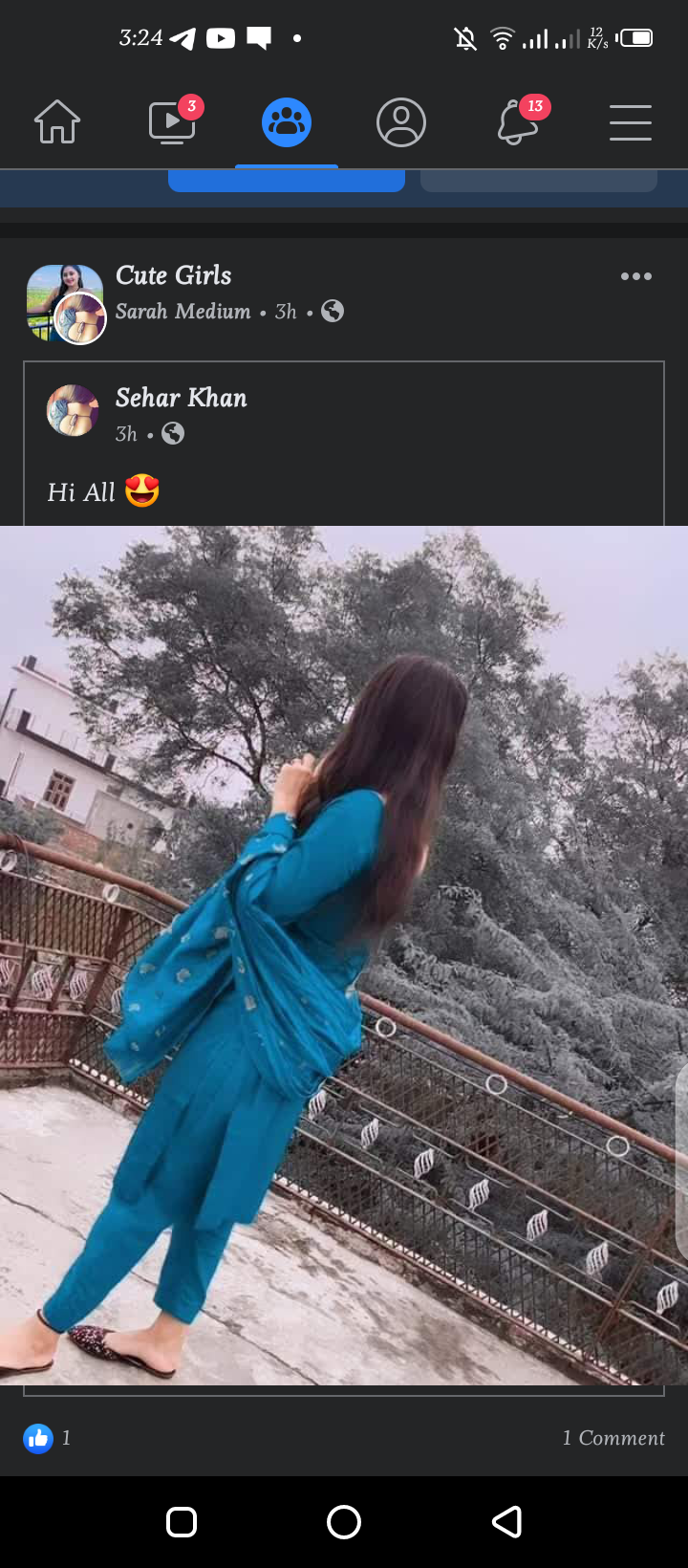
Task: Open the hamburger menu
Action: (631, 123)
